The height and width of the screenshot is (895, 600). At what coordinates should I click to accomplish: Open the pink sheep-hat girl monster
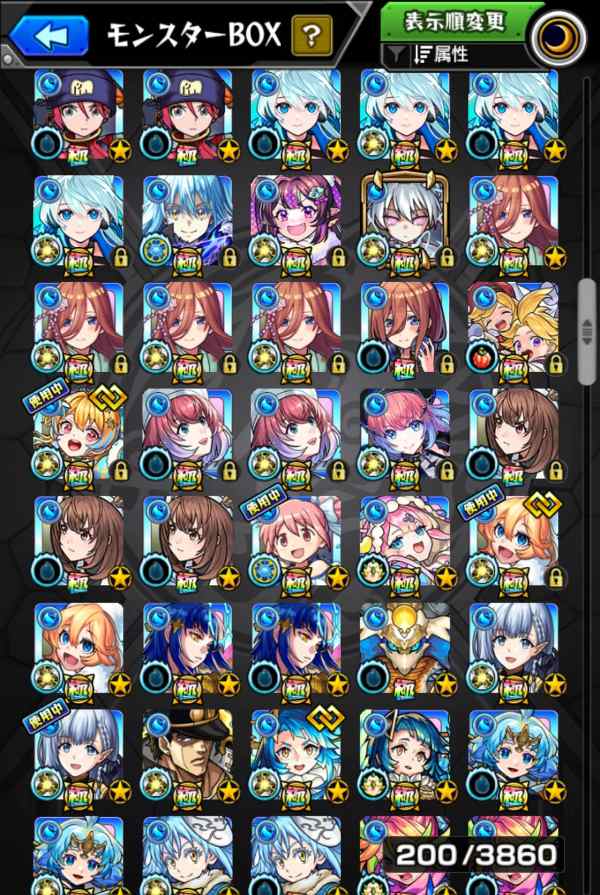point(404,541)
